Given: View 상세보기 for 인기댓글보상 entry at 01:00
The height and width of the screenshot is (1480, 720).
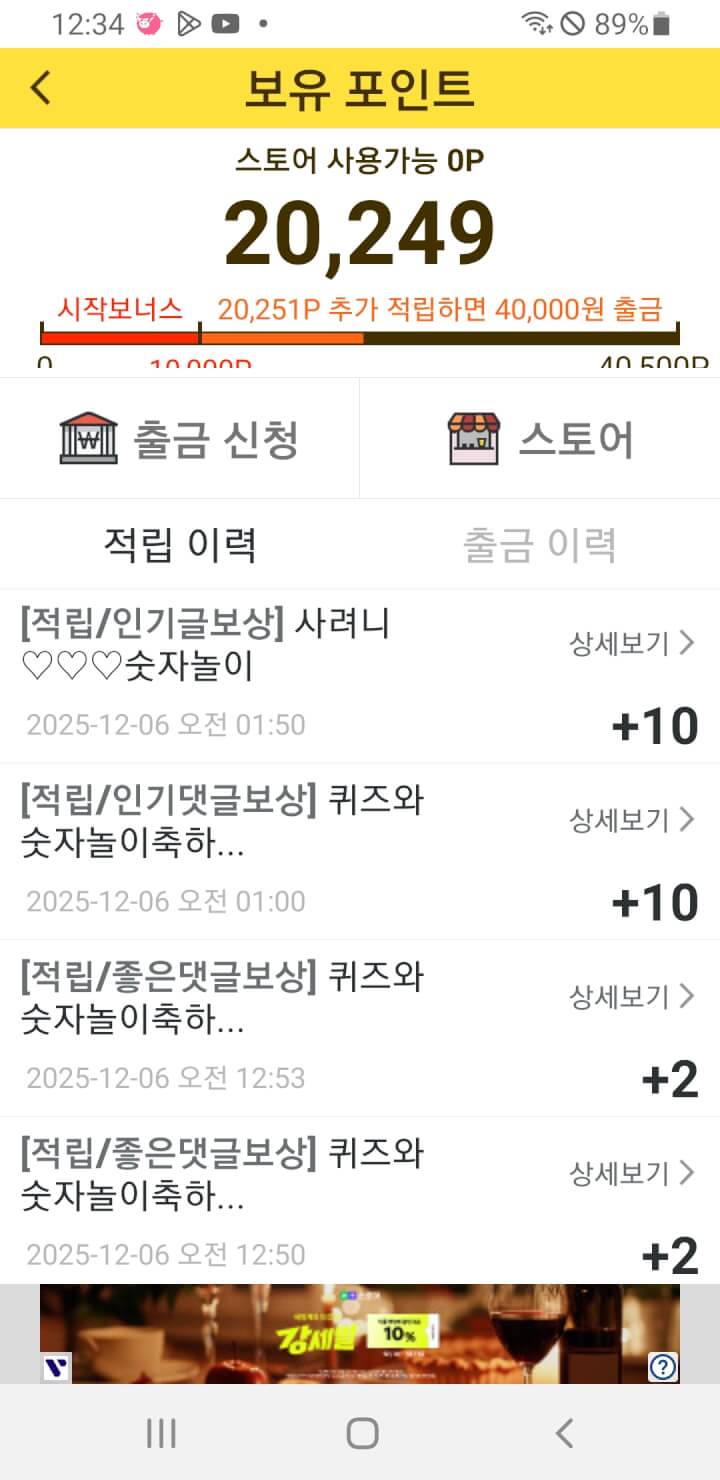Looking at the screenshot, I should tap(631, 820).
